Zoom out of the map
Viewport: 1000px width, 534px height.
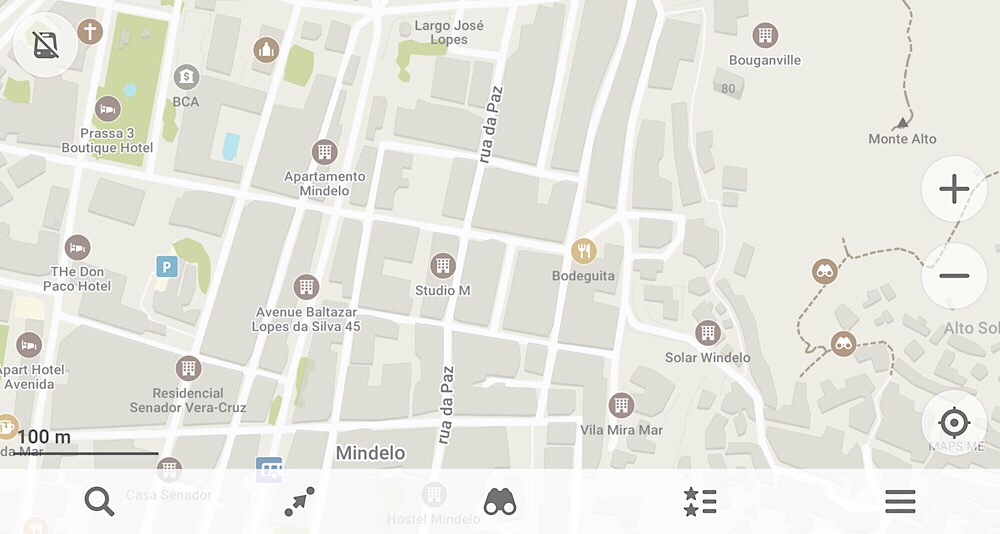(954, 276)
